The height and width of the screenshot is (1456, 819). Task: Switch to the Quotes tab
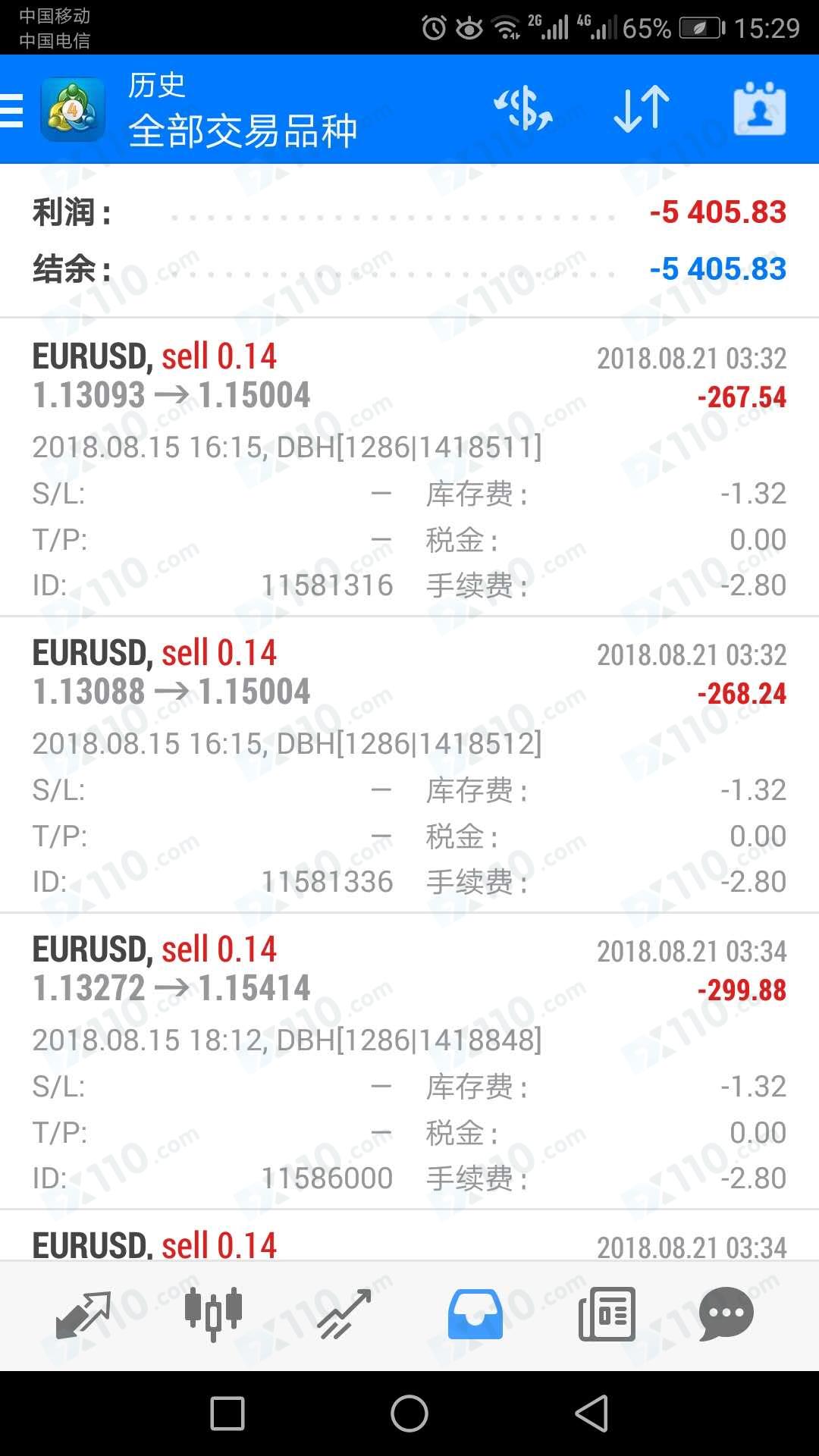[83, 1314]
